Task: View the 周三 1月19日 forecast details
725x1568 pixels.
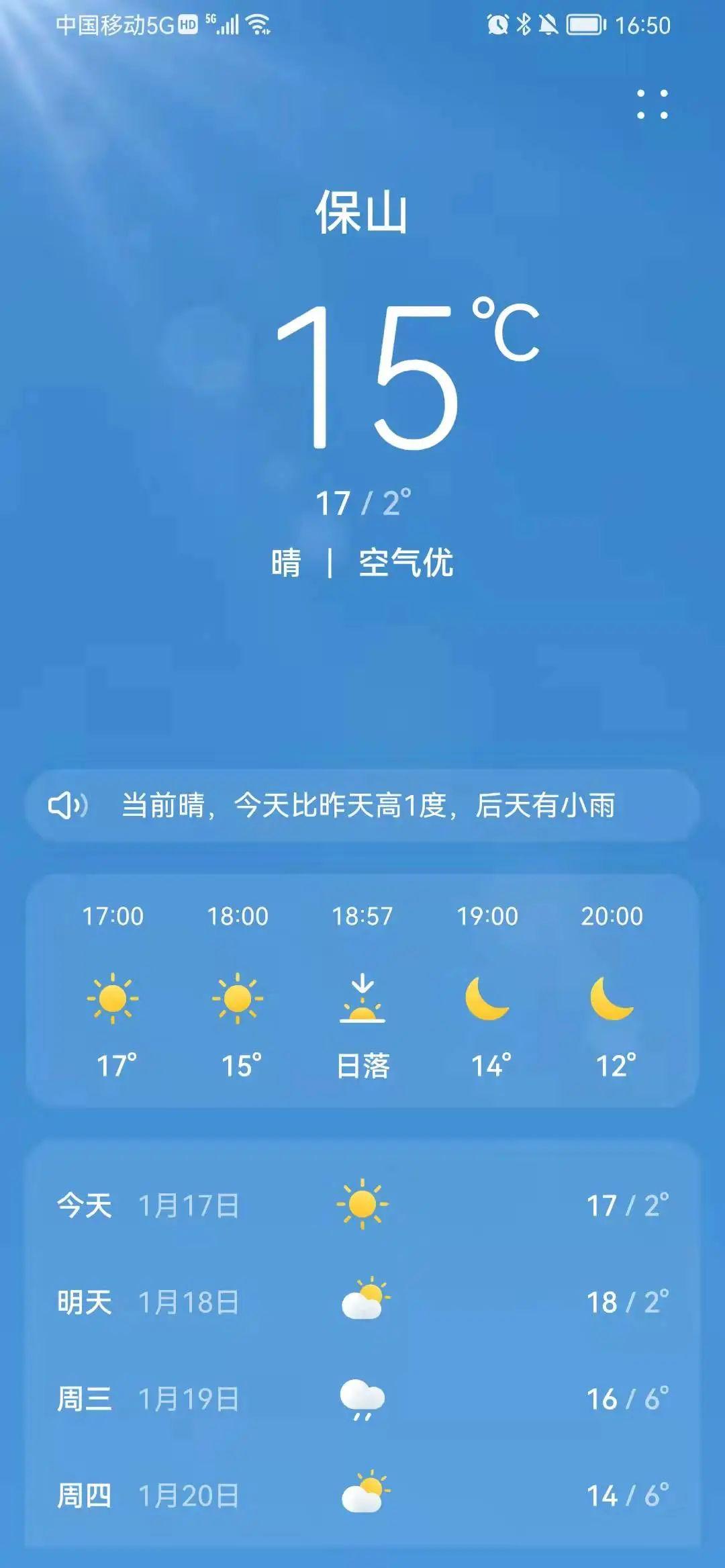Action: point(362,1399)
